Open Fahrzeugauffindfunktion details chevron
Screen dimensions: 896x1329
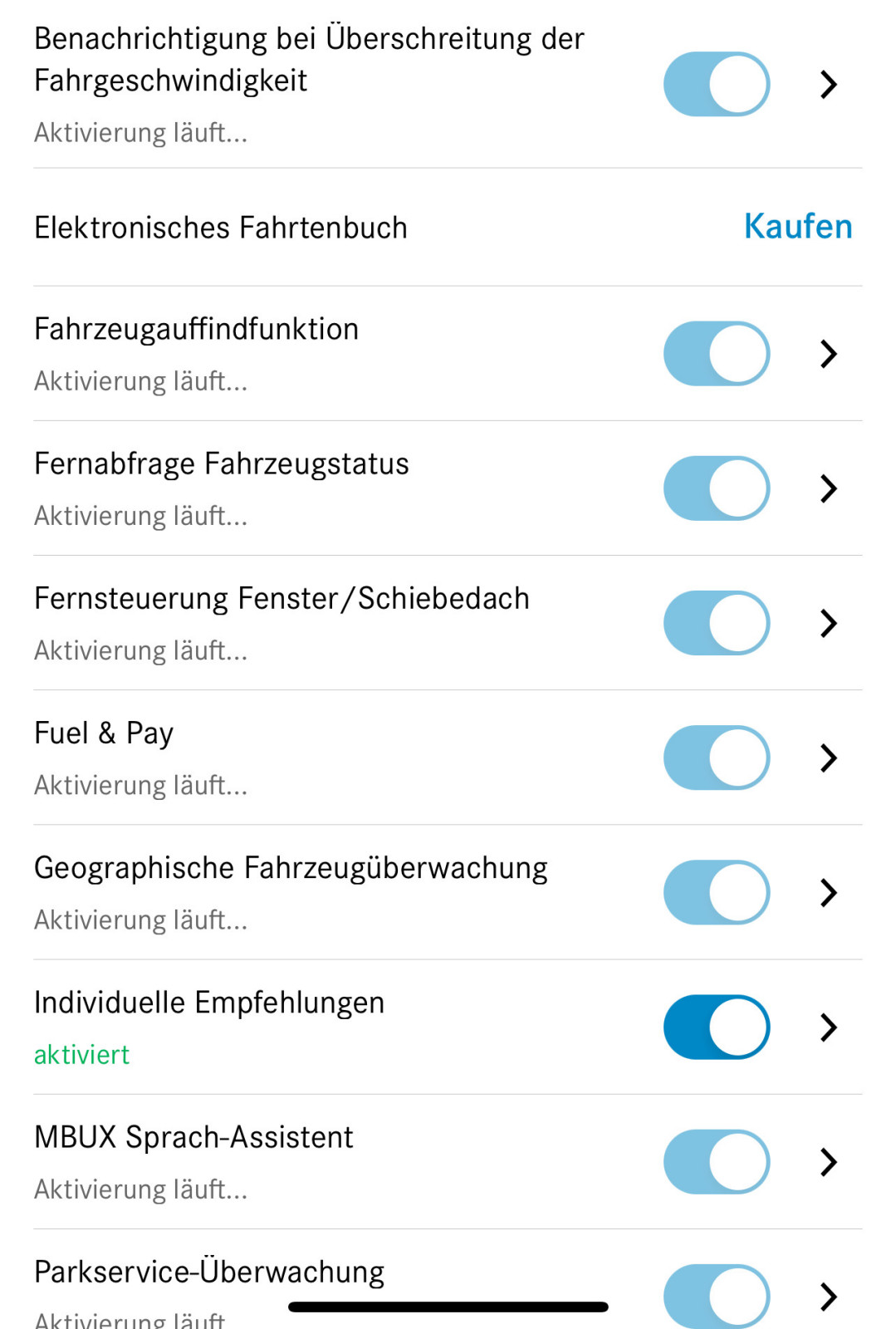tap(827, 353)
